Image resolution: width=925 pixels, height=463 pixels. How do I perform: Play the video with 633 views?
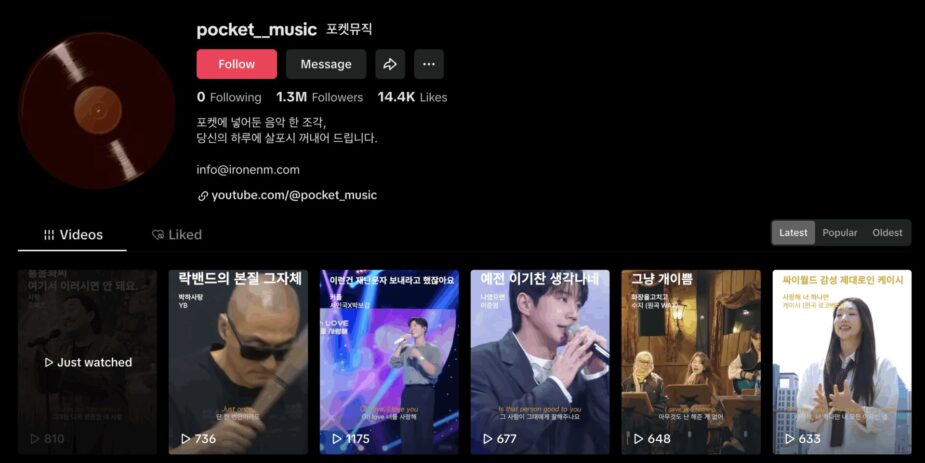[842, 361]
